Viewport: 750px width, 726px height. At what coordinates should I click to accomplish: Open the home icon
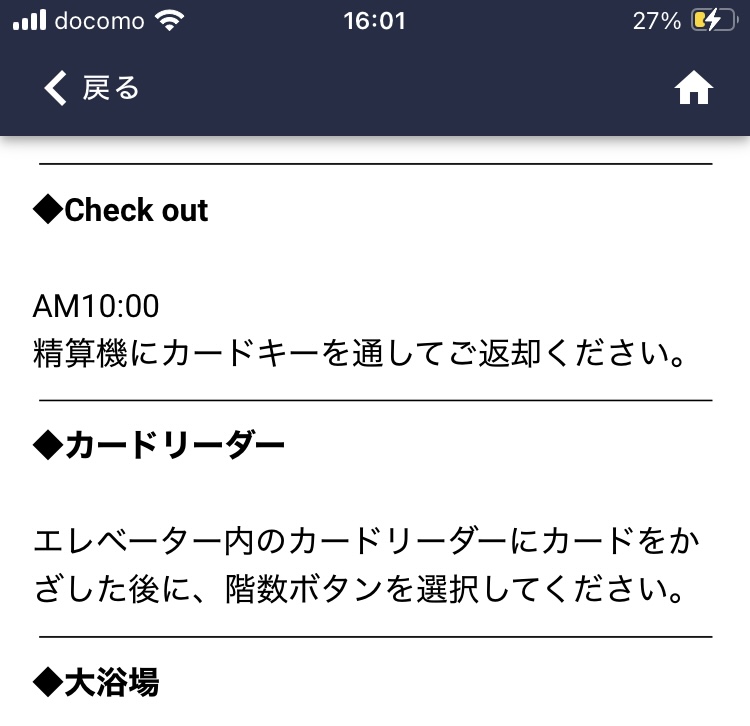click(x=693, y=90)
